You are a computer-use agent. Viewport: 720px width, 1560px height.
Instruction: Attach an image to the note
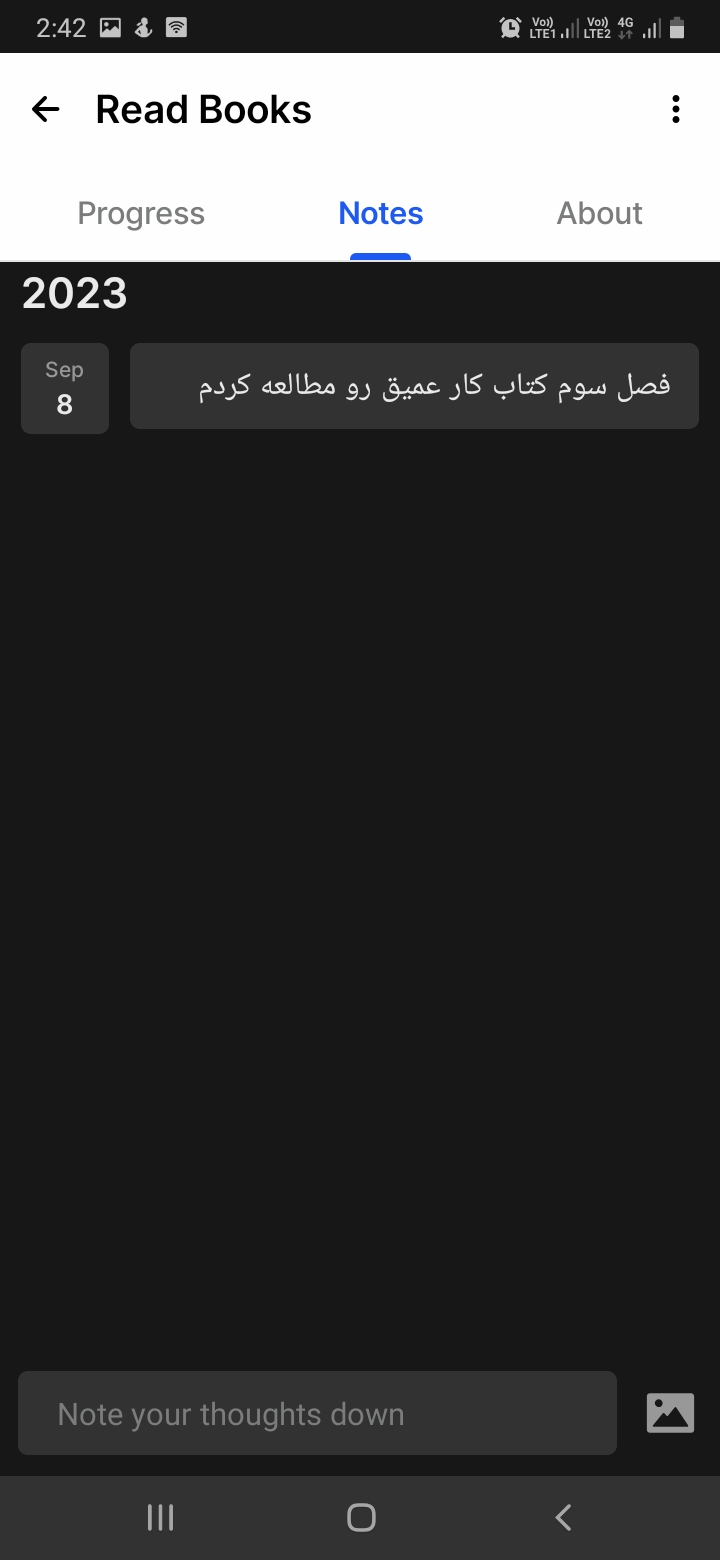pyautogui.click(x=670, y=1413)
